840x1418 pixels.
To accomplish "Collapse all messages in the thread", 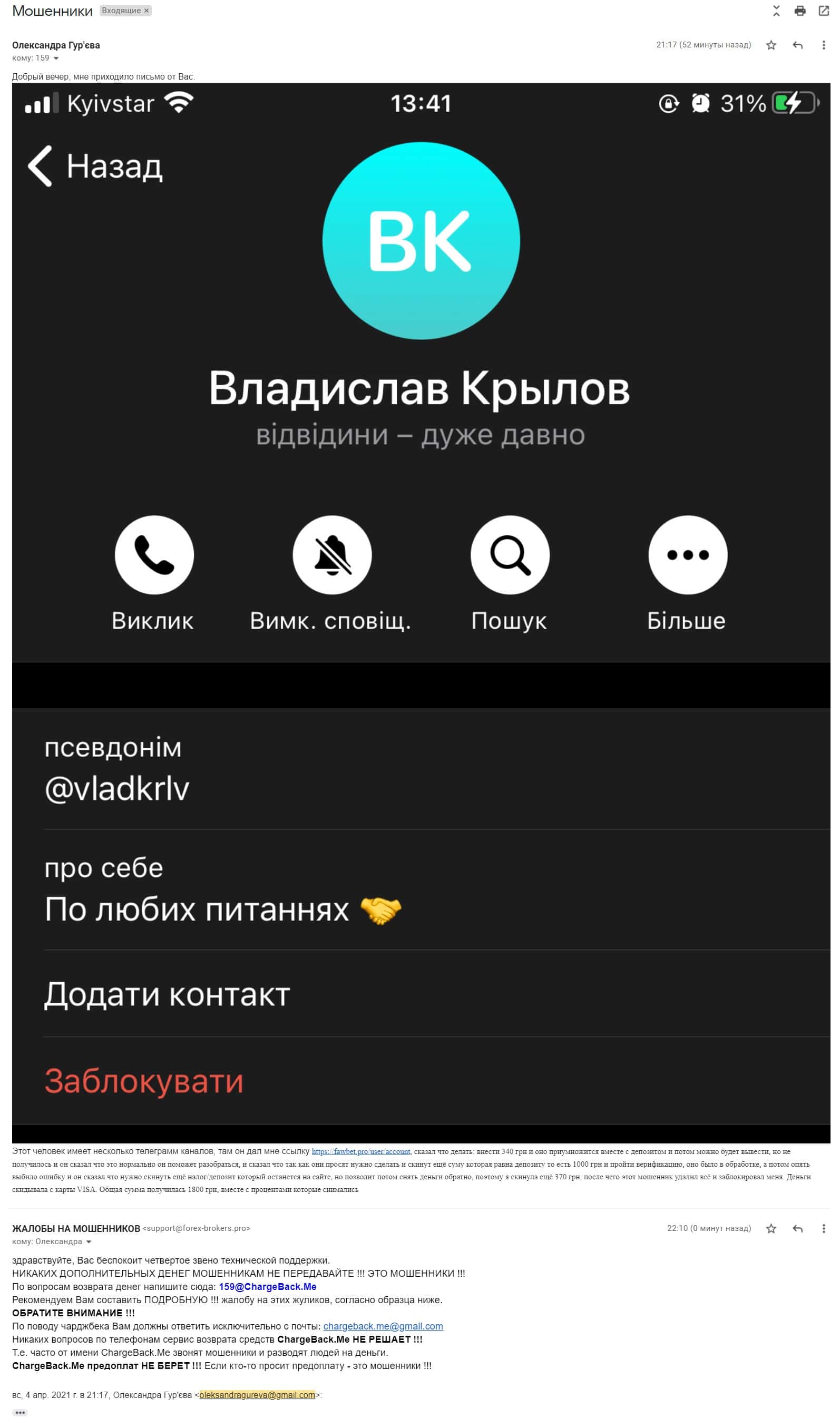I will click(x=776, y=11).
